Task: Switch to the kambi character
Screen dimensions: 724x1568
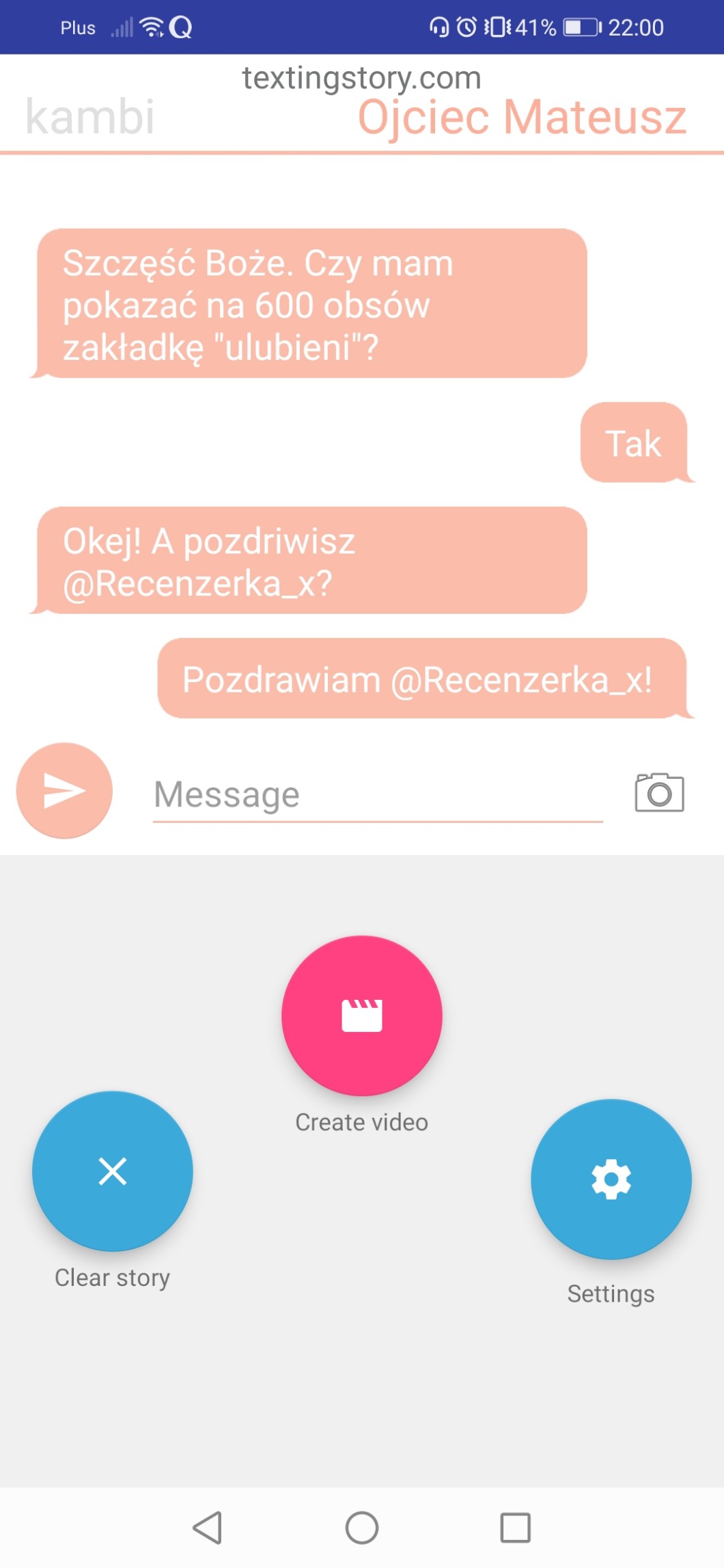Action: [90, 116]
